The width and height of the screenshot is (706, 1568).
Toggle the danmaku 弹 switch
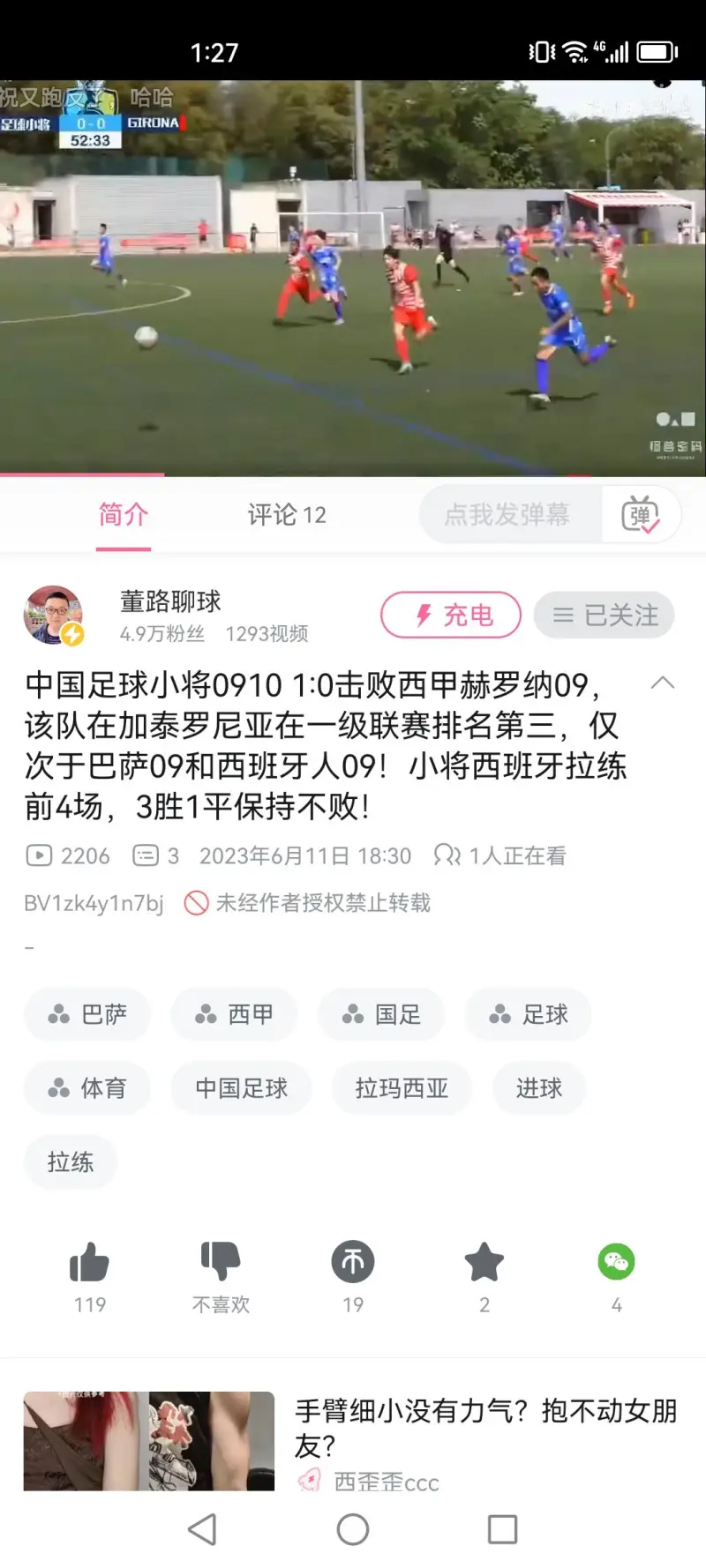[641, 515]
